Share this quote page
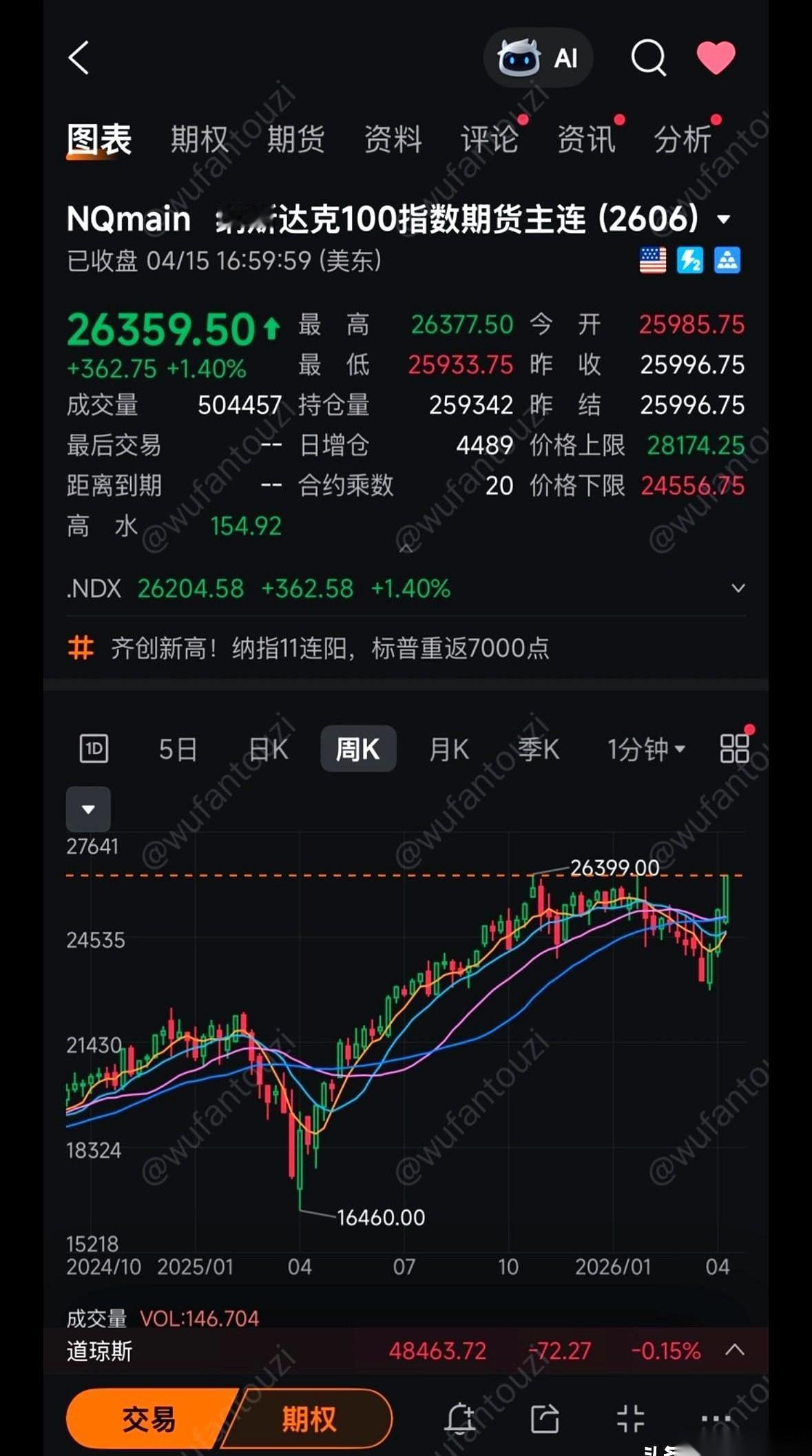 (x=545, y=1419)
